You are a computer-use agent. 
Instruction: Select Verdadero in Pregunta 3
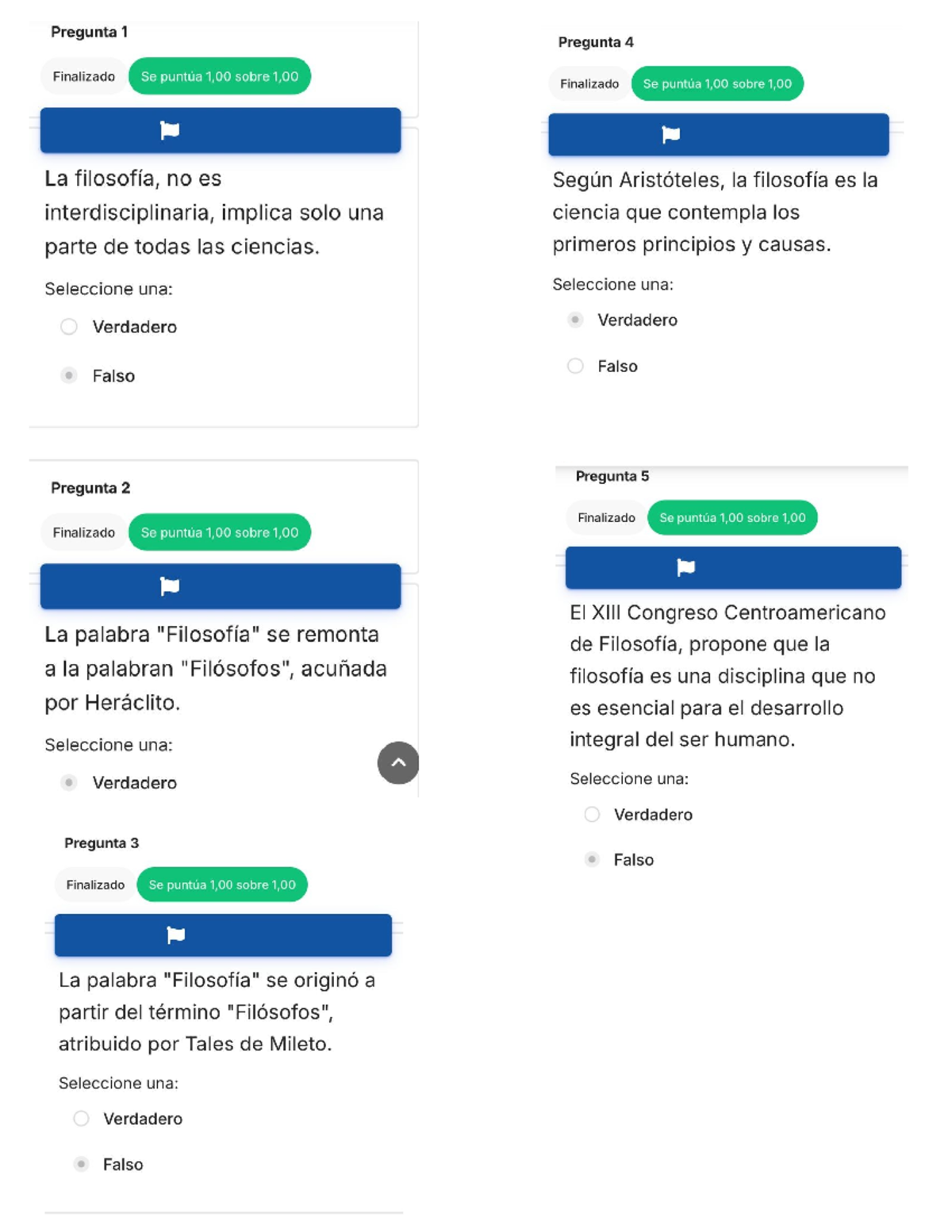80,1119
